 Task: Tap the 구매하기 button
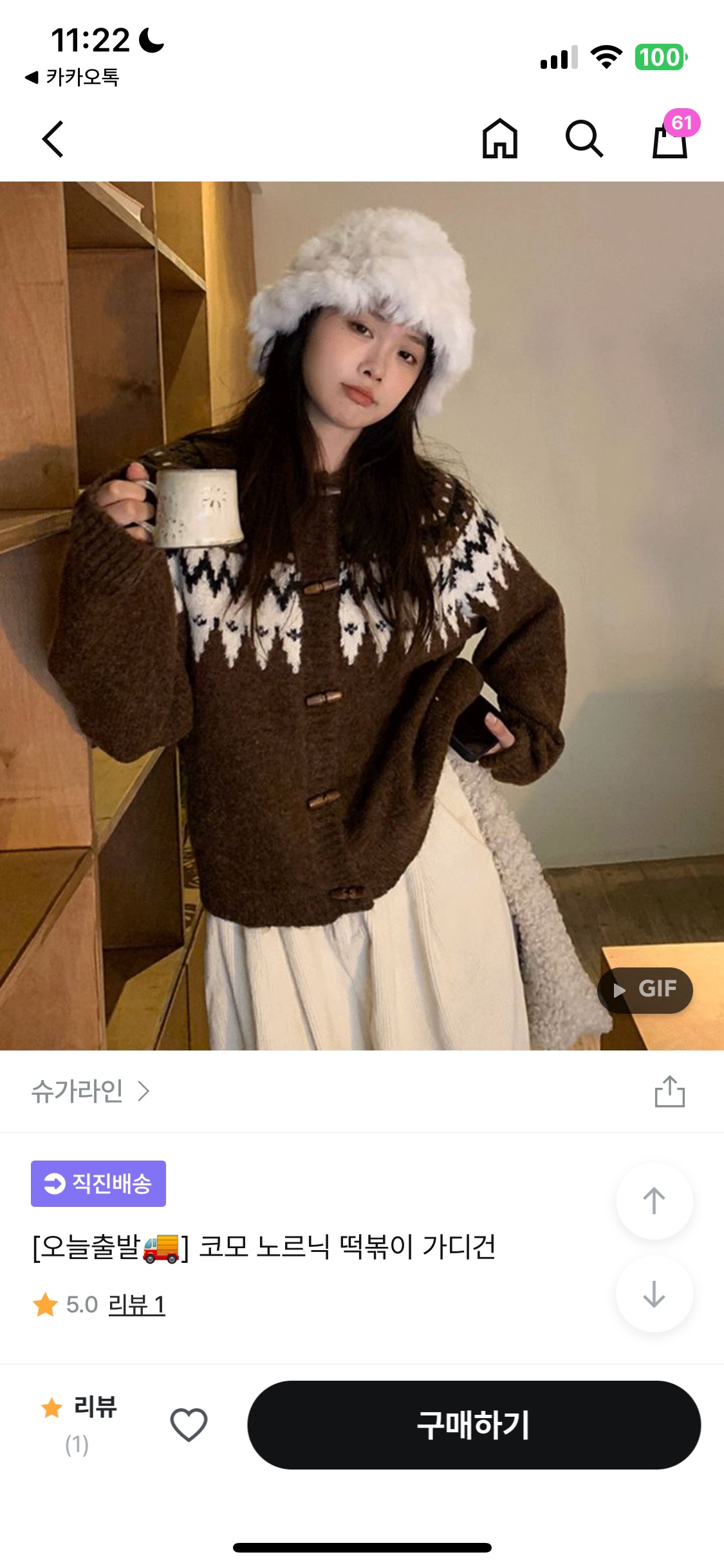pyautogui.click(x=474, y=1424)
